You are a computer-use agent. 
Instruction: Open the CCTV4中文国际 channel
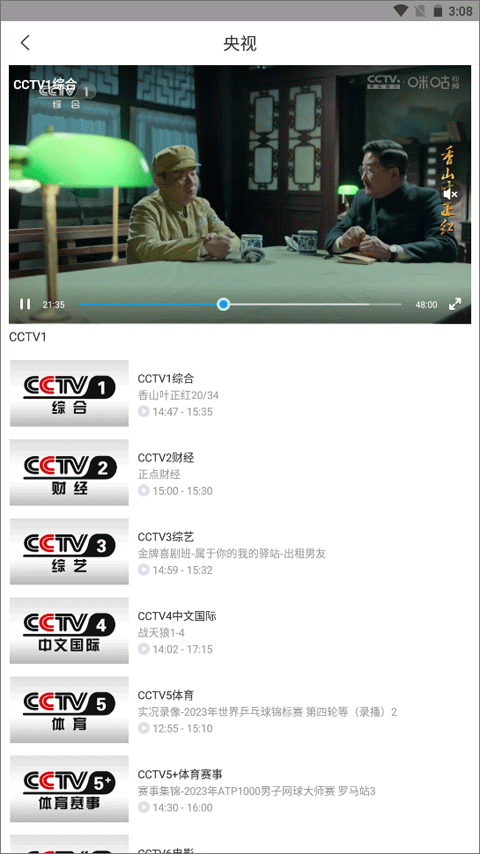point(240,631)
